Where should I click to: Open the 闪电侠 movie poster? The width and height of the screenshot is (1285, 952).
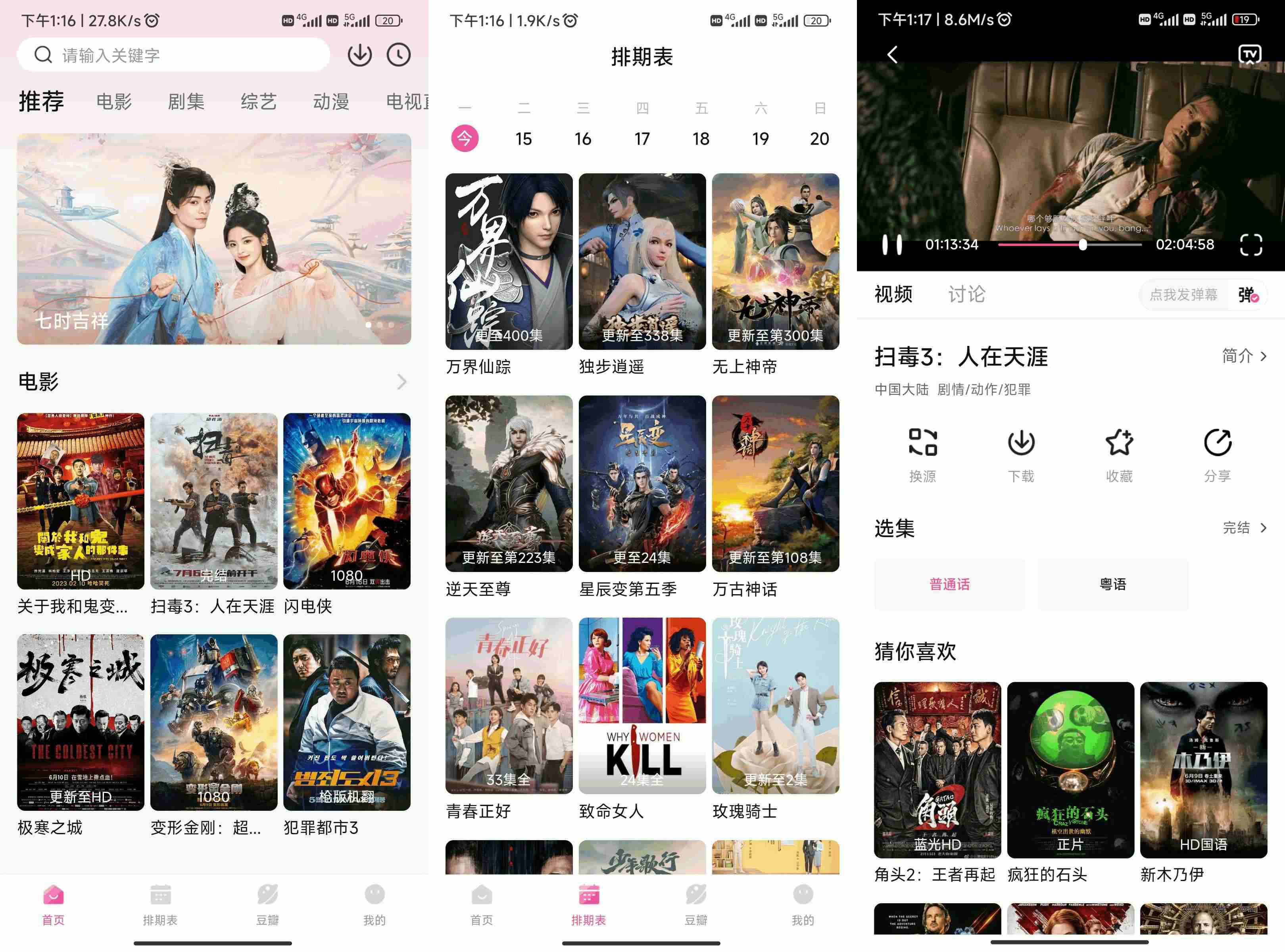coord(347,501)
